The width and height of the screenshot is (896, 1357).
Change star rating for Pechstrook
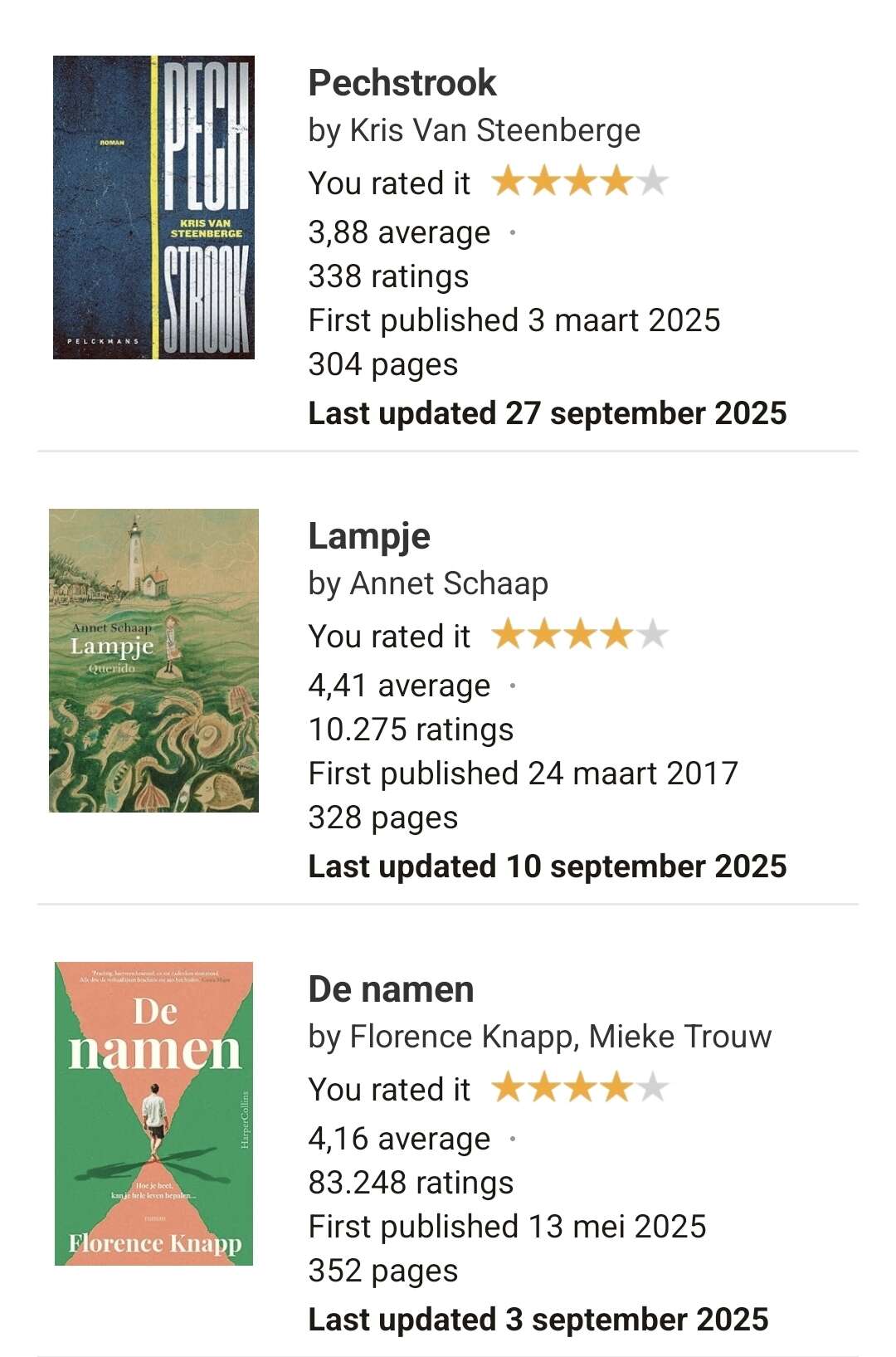(x=580, y=182)
